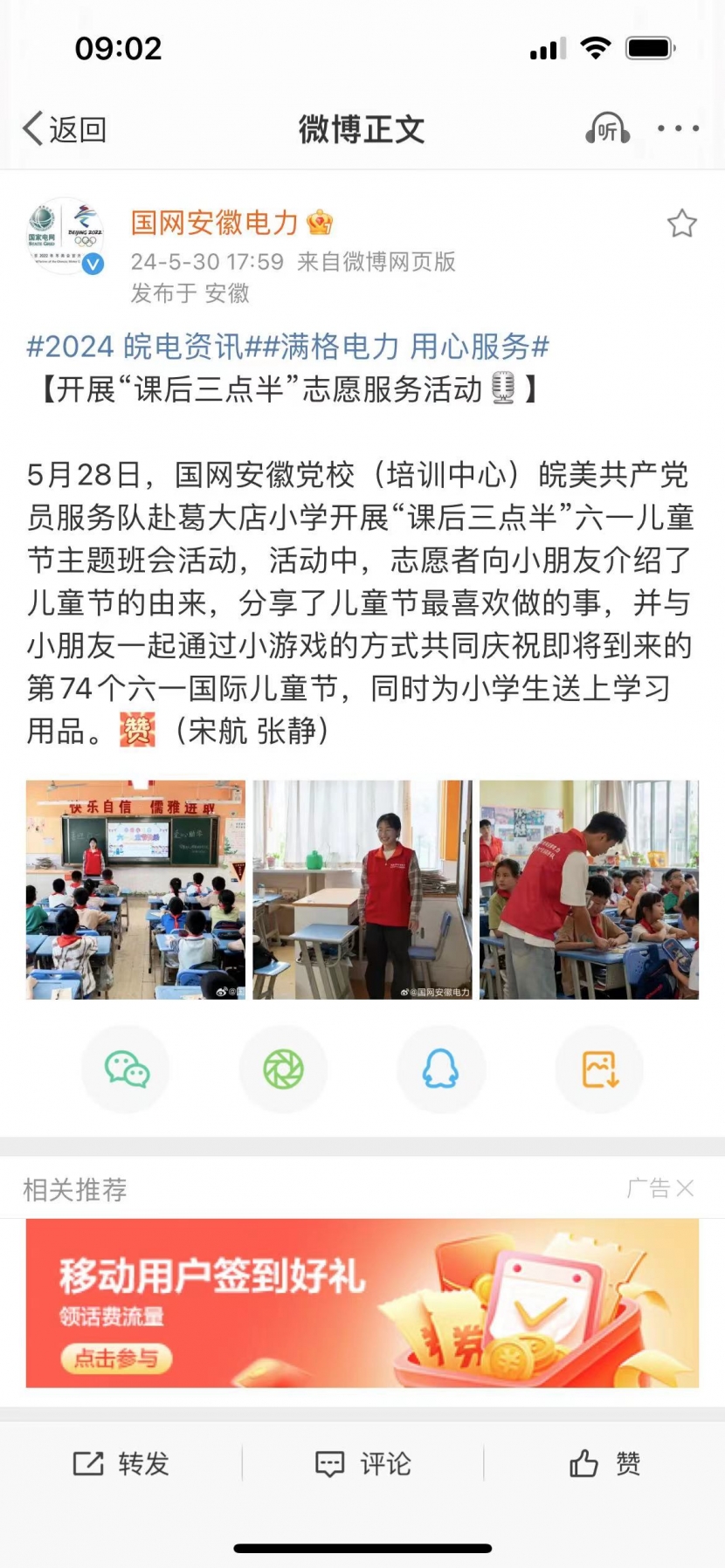The width and height of the screenshot is (725, 1568).
Task: Share post to WeChat
Action: tap(126, 1069)
